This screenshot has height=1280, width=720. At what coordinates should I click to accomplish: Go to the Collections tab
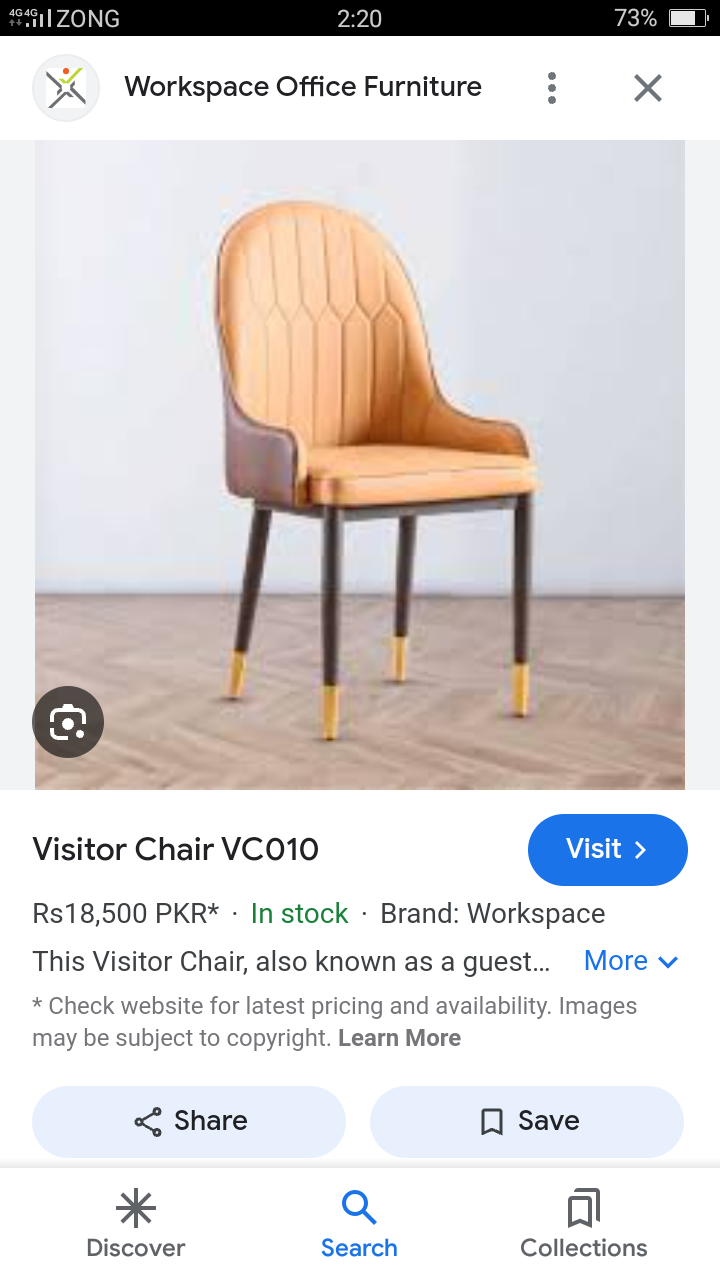click(x=583, y=1224)
